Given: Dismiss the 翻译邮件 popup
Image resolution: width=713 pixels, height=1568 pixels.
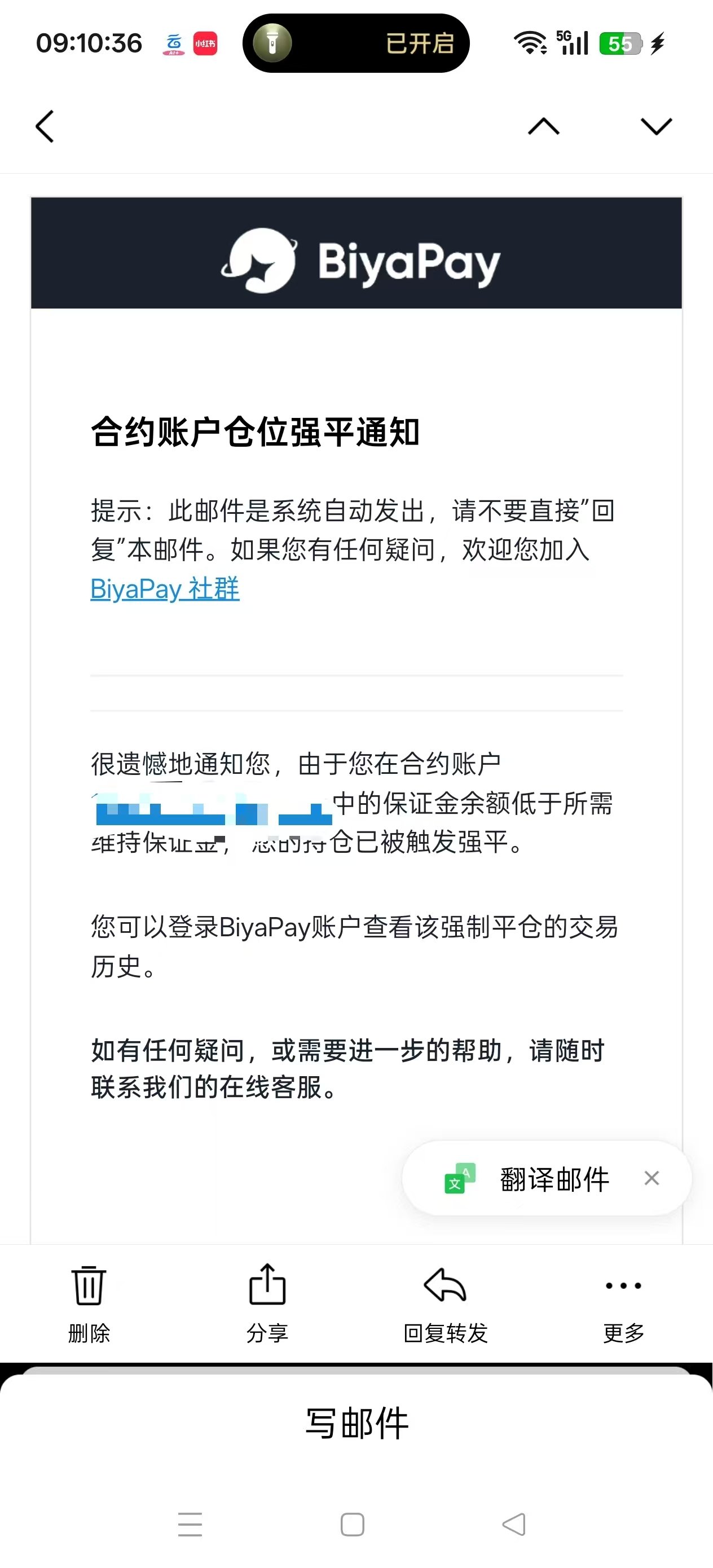Looking at the screenshot, I should 652,1178.
